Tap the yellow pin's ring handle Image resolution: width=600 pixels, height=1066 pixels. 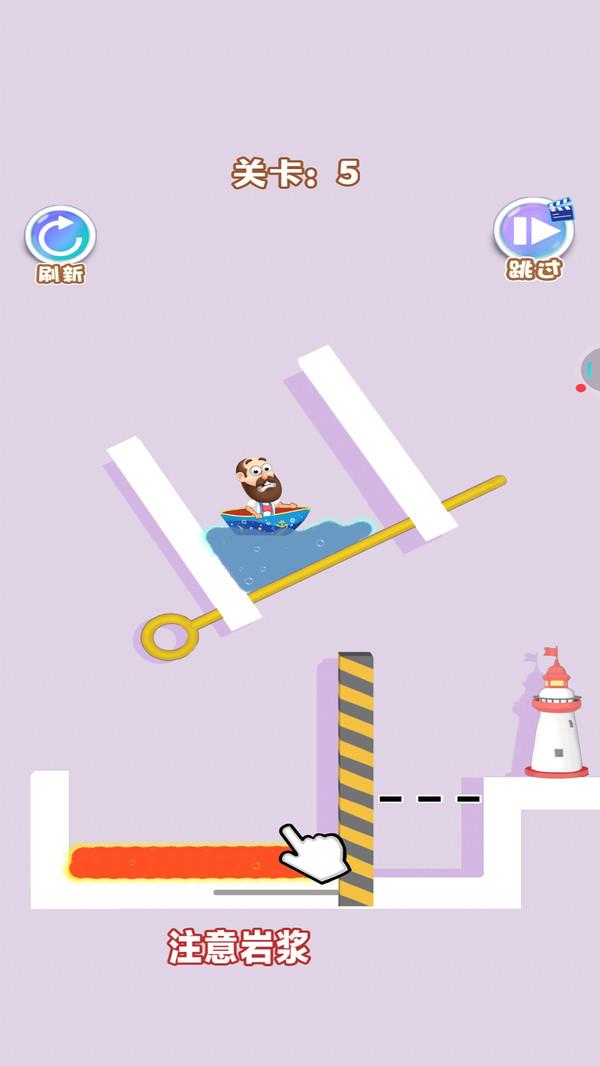[x=170, y=637]
